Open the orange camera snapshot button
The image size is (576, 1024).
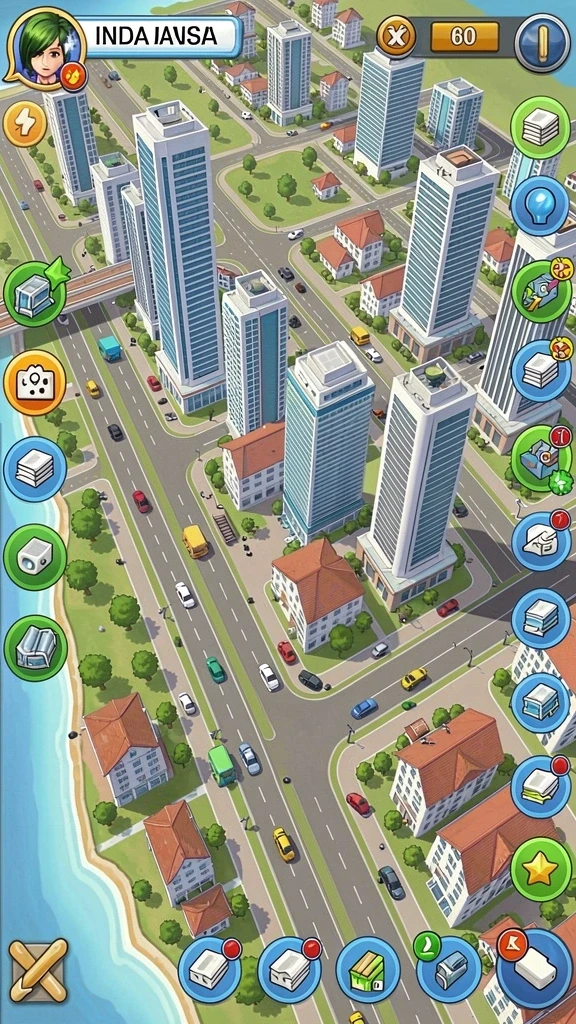(x=35, y=382)
